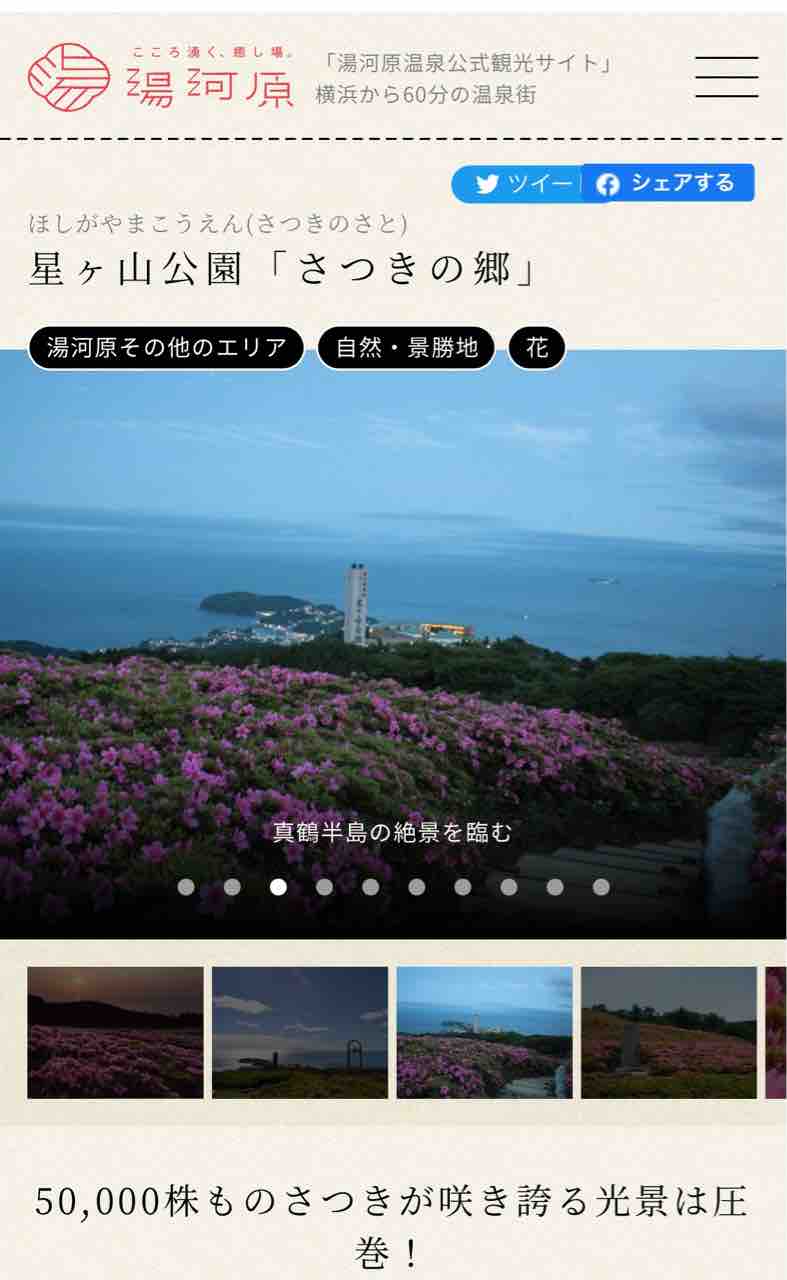Jump to the first slide dot

[186, 887]
